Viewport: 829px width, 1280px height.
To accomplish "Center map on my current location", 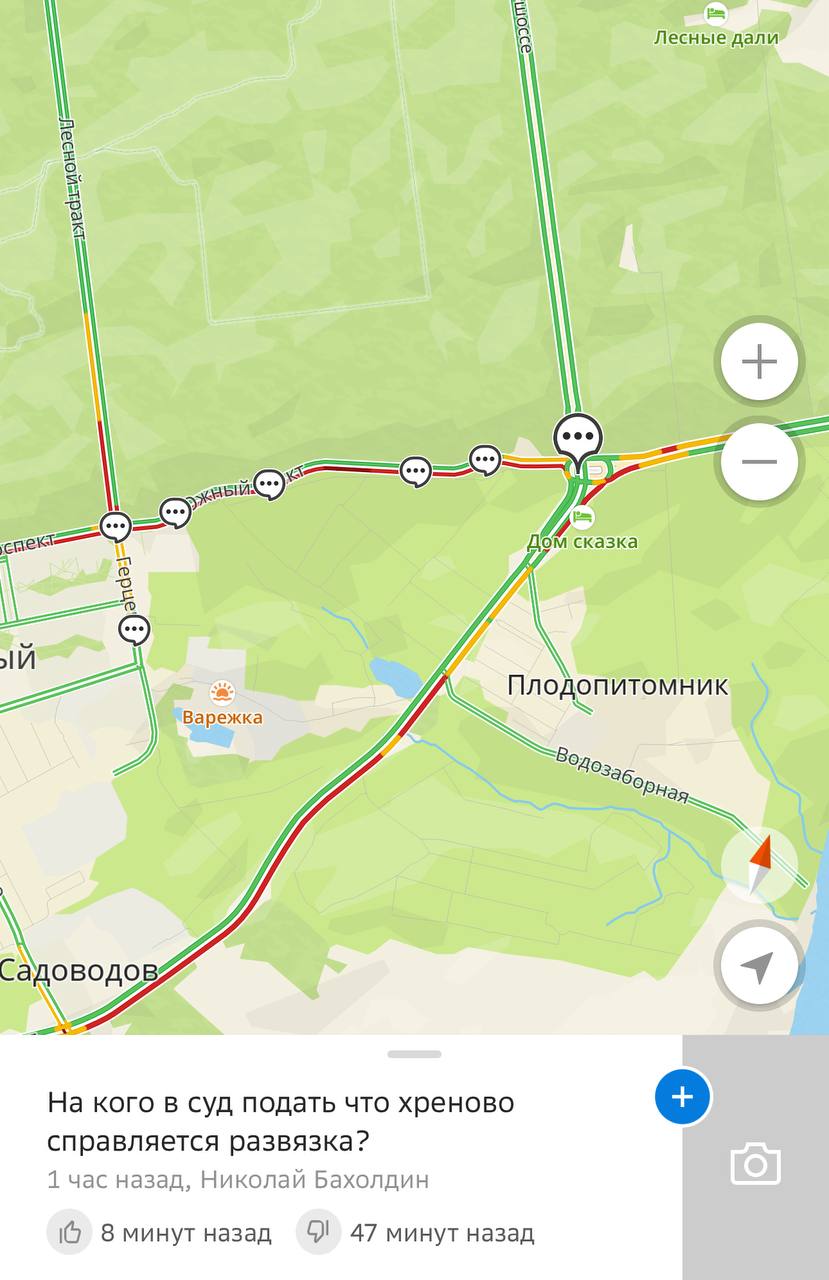I will [759, 966].
